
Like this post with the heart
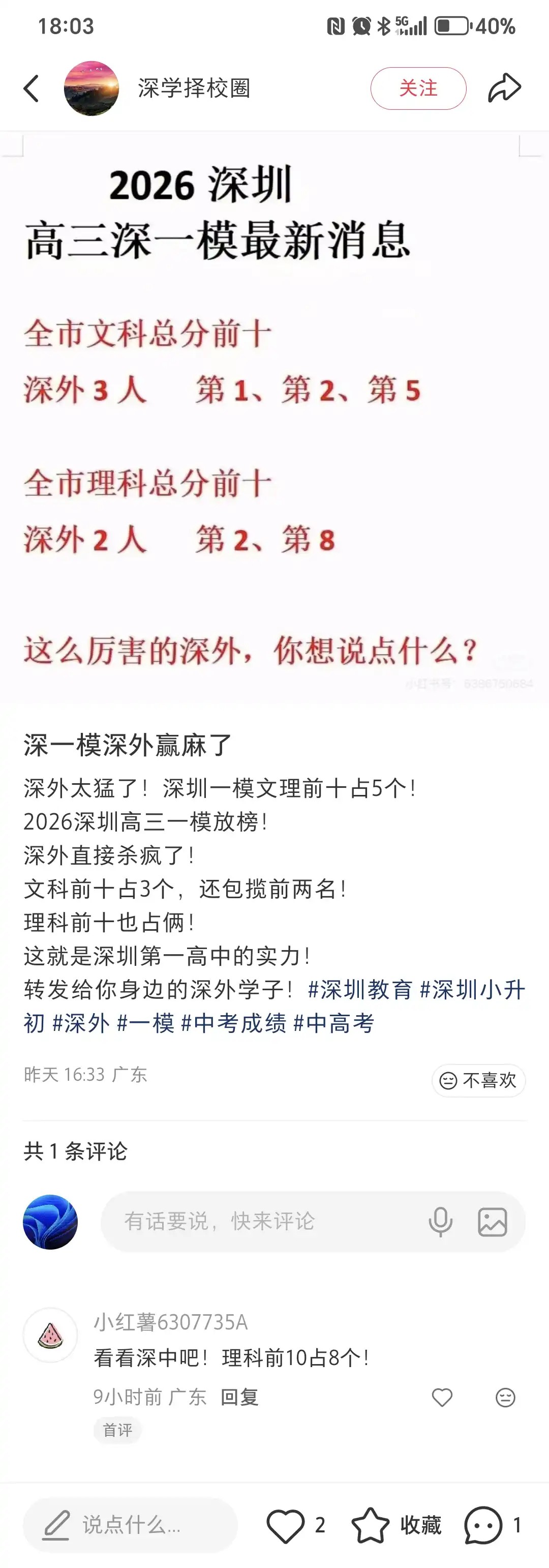pyautogui.click(x=286, y=1525)
